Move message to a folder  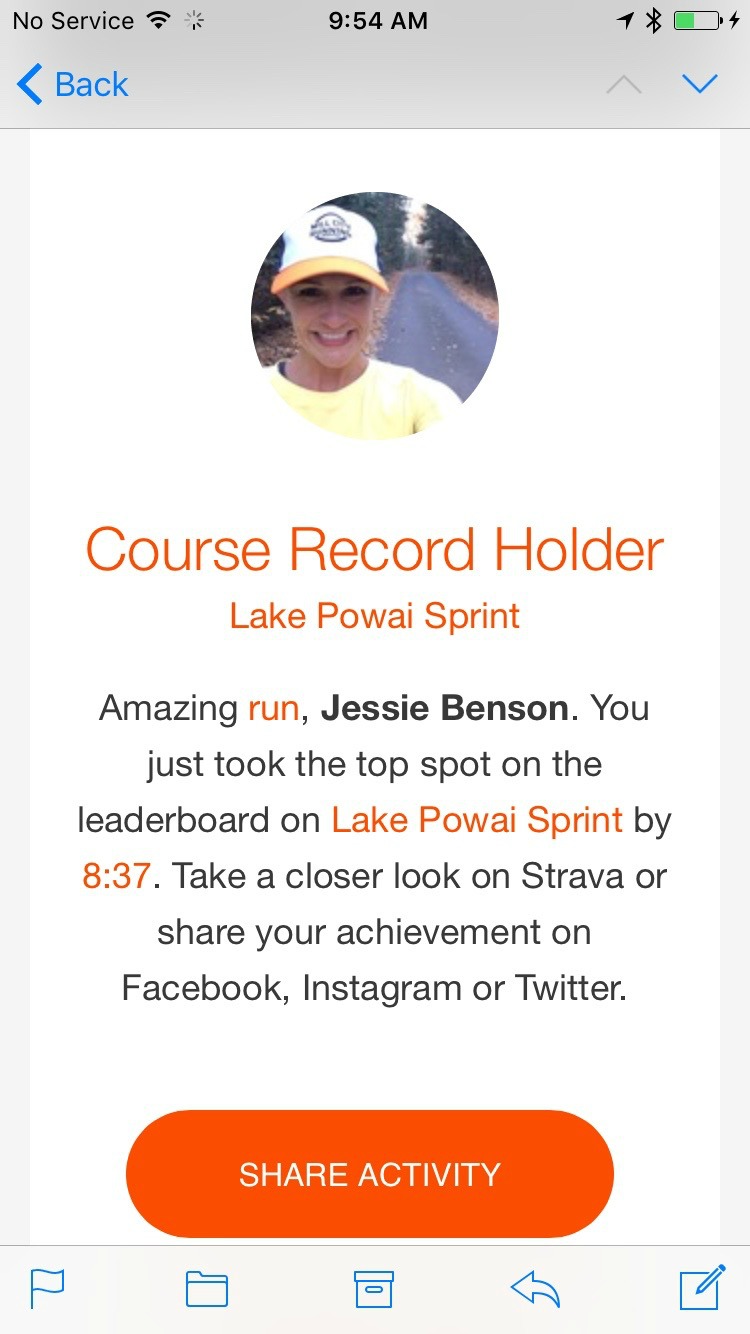point(207,1289)
